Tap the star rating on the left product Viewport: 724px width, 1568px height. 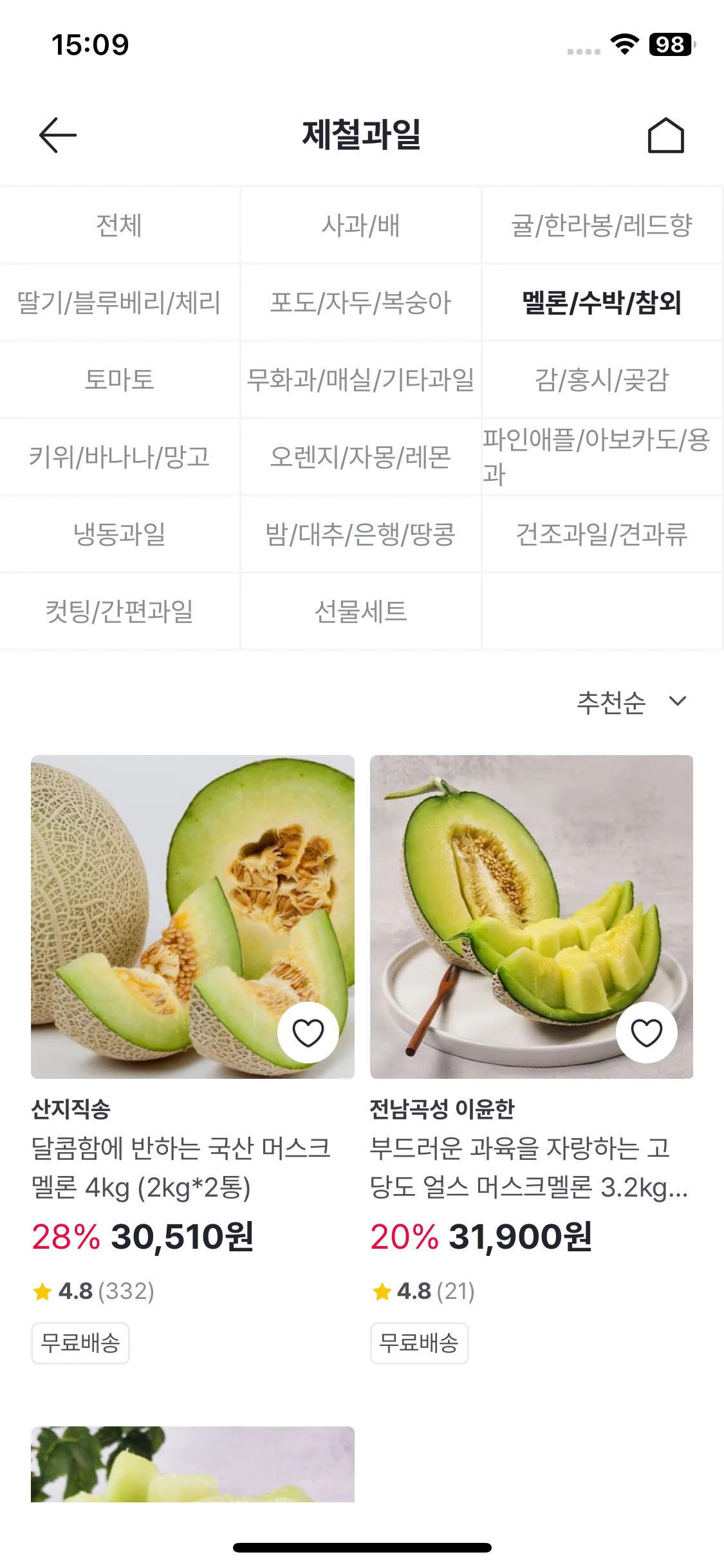point(42,1290)
